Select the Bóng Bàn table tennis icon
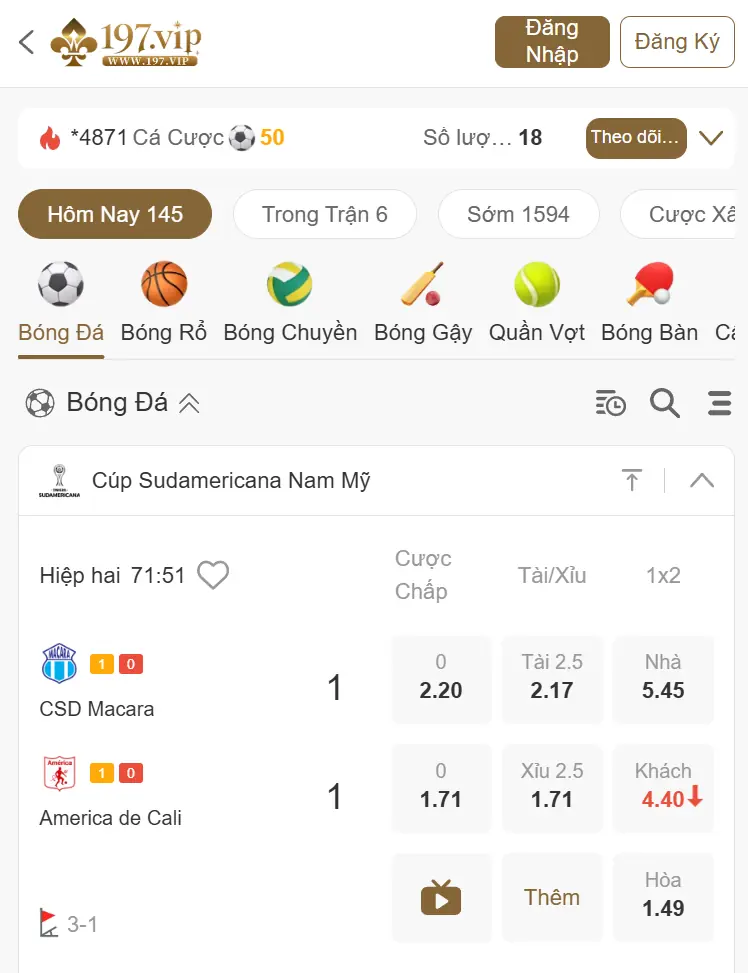This screenshot has height=973, width=748. (649, 283)
